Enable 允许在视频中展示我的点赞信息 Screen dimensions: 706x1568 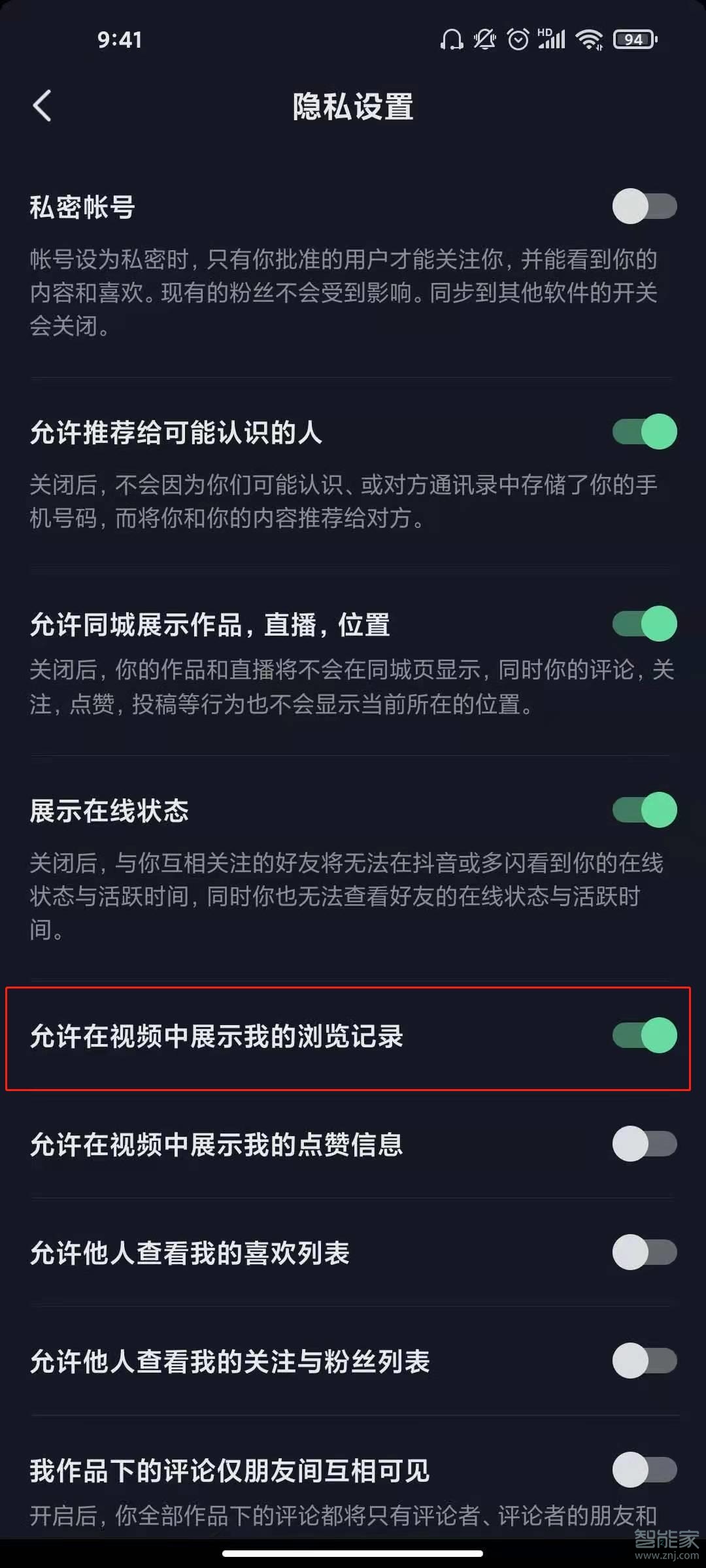pos(645,1143)
